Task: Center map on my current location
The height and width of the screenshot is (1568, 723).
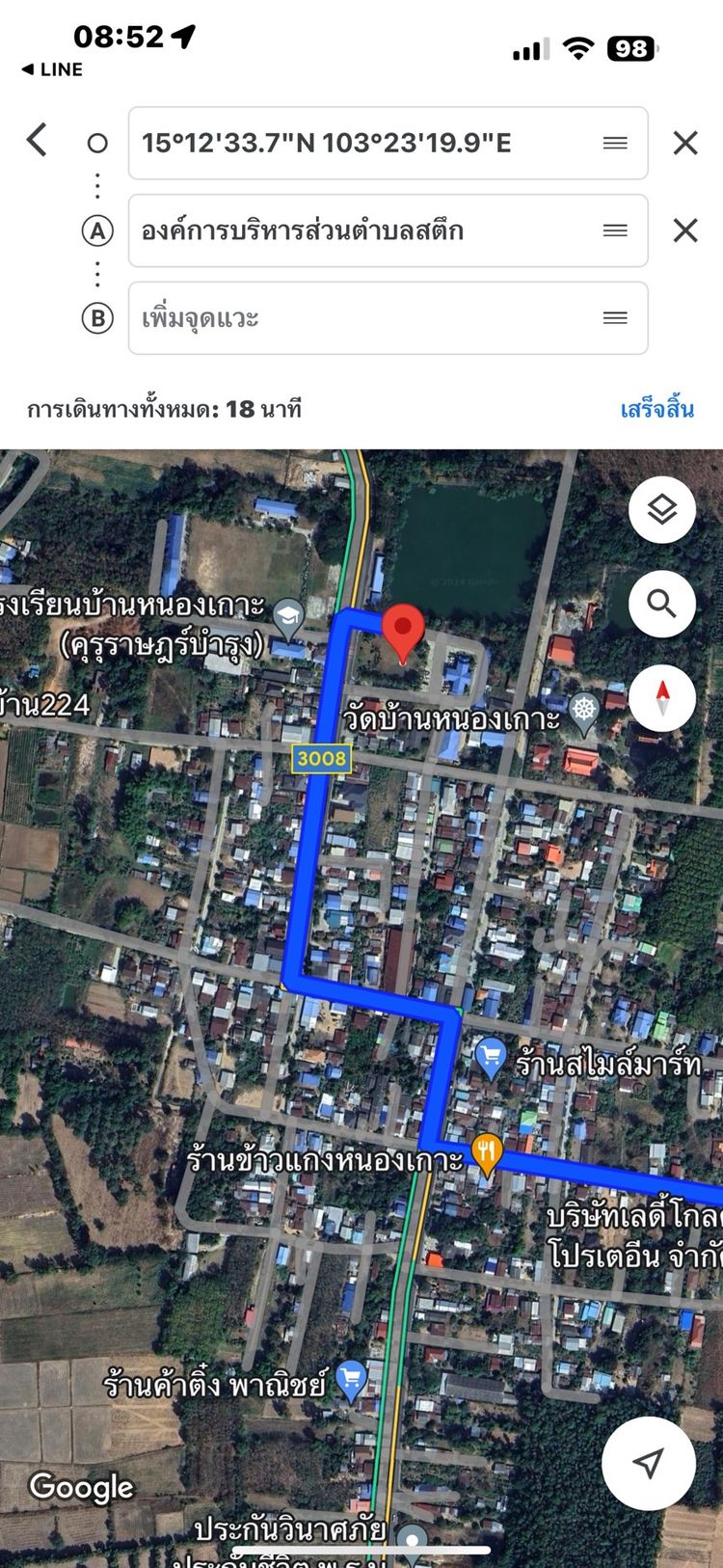Action: [648, 1462]
